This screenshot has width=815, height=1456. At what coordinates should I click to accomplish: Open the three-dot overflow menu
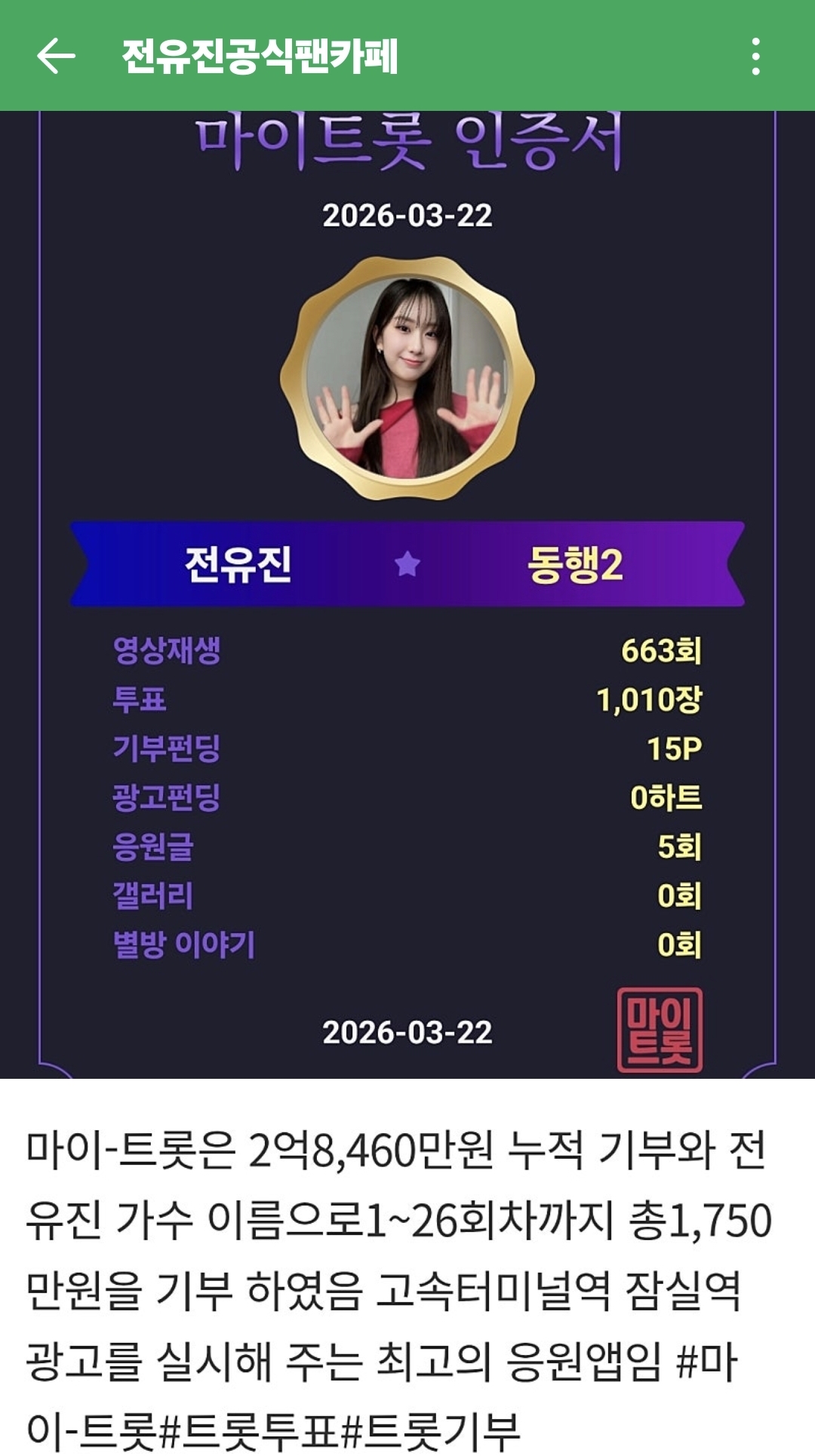pos(755,57)
